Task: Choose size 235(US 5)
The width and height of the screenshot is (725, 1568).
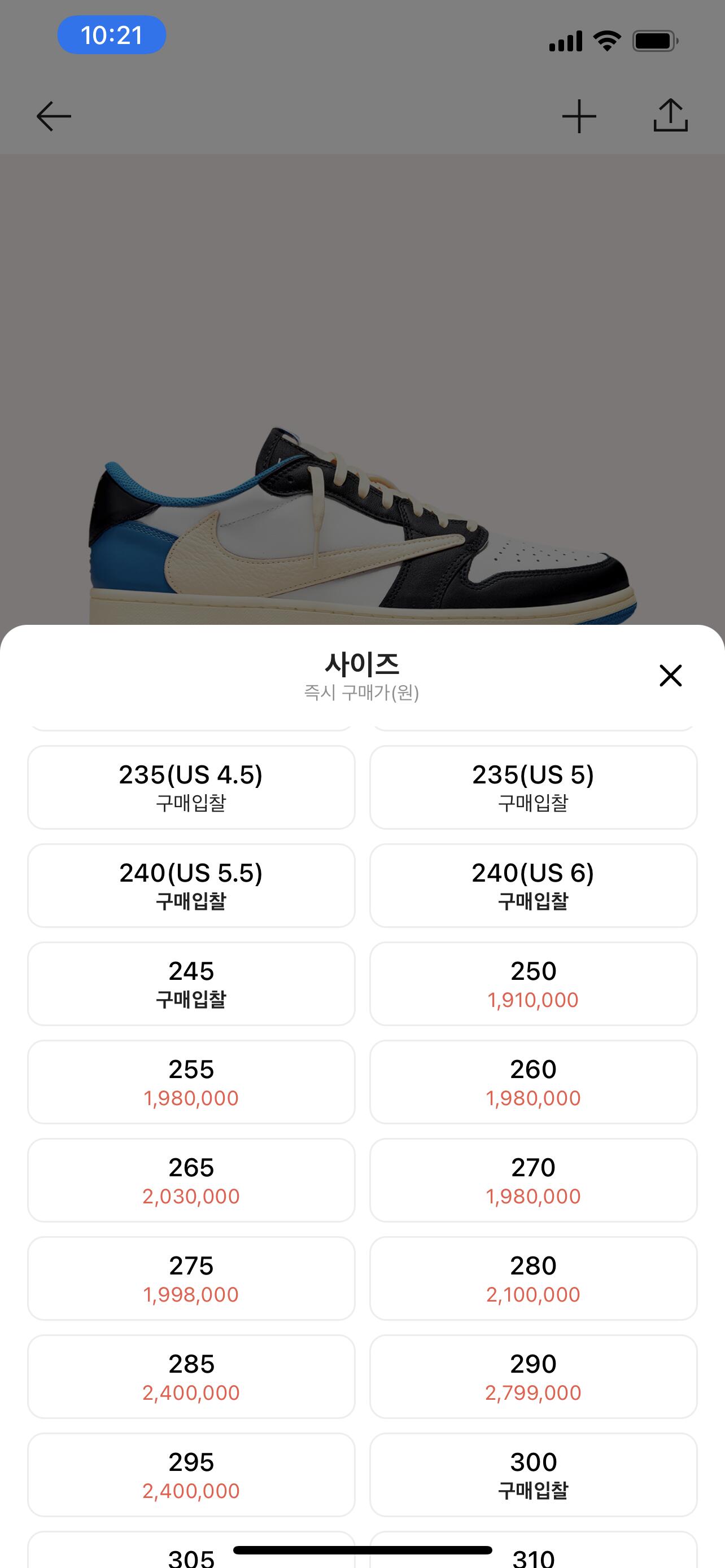Action: 533,787
